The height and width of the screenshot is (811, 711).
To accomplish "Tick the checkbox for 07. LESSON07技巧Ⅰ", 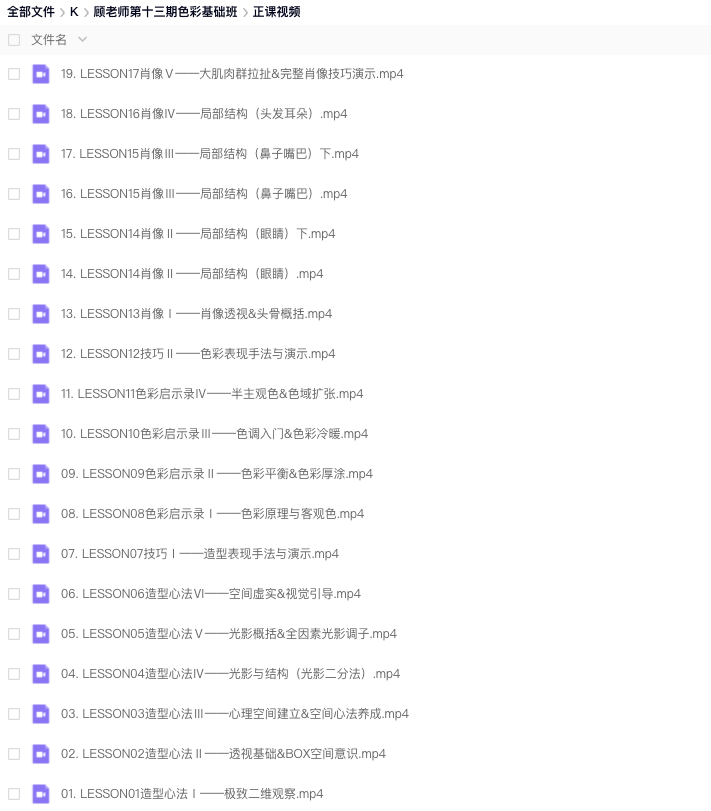I will point(14,554).
